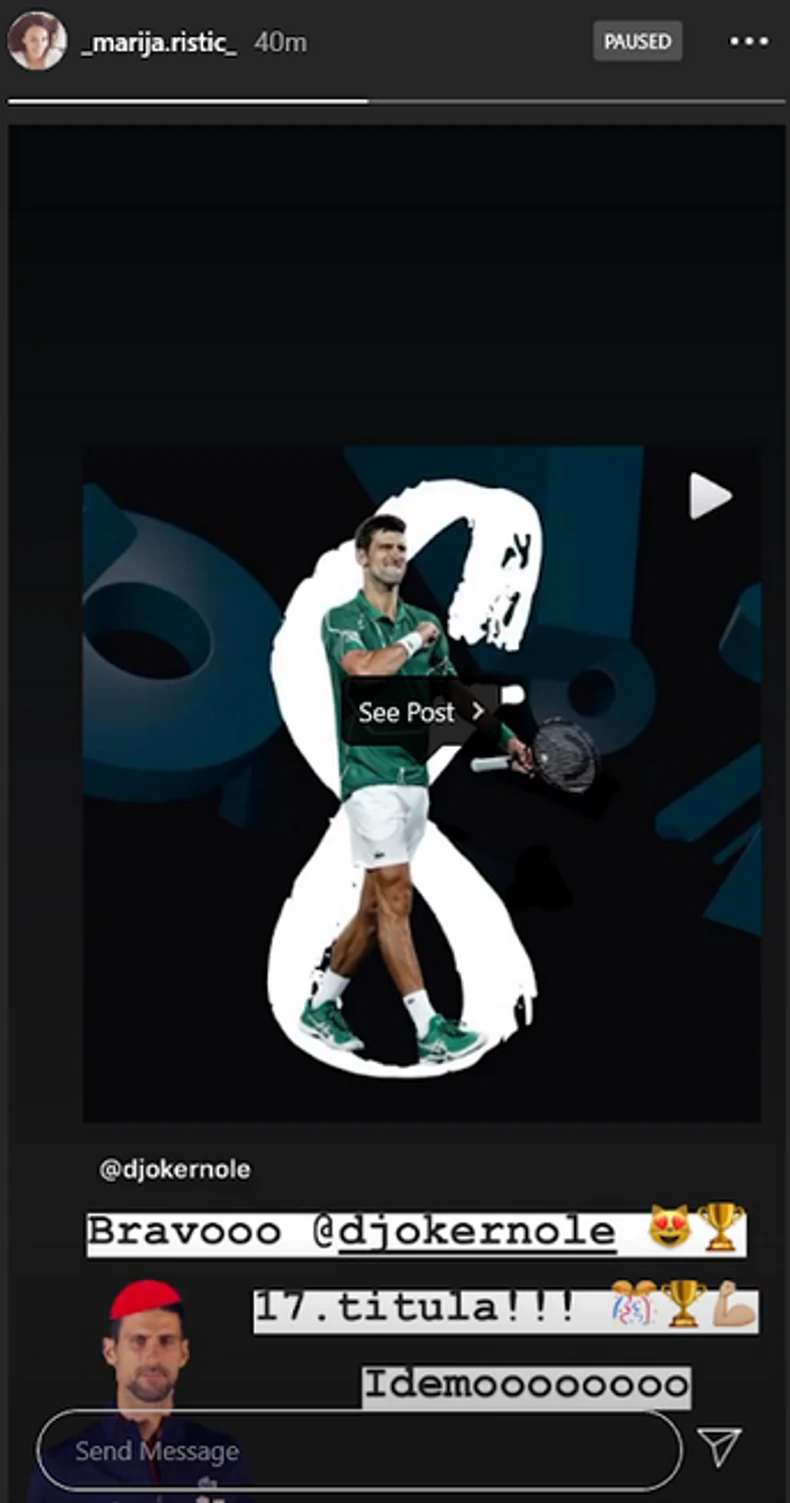
Task: Tap the PAUSED badge to resume the story
Action: [x=637, y=42]
